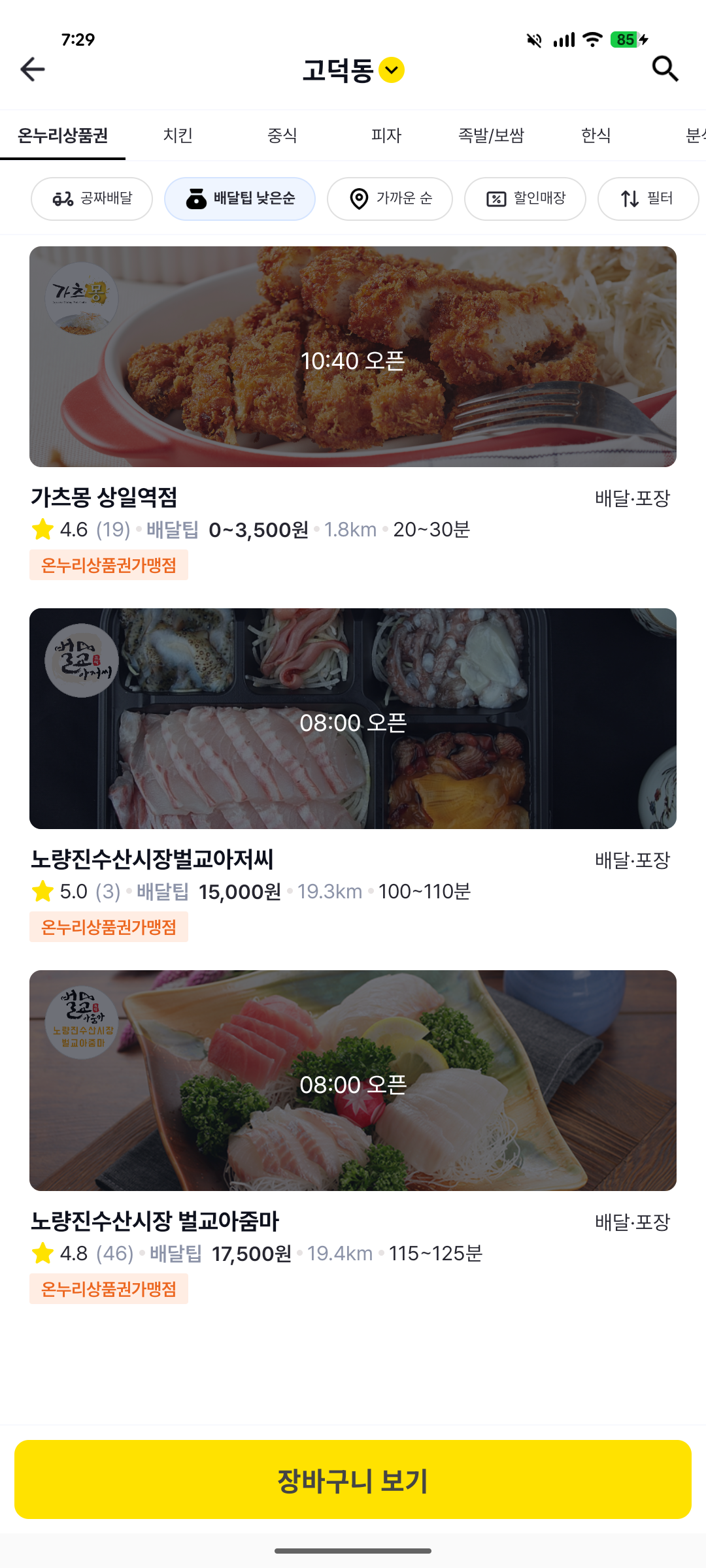The height and width of the screenshot is (1568, 706).
Task: Tap the 장바구니 보기 button
Action: [353, 1480]
